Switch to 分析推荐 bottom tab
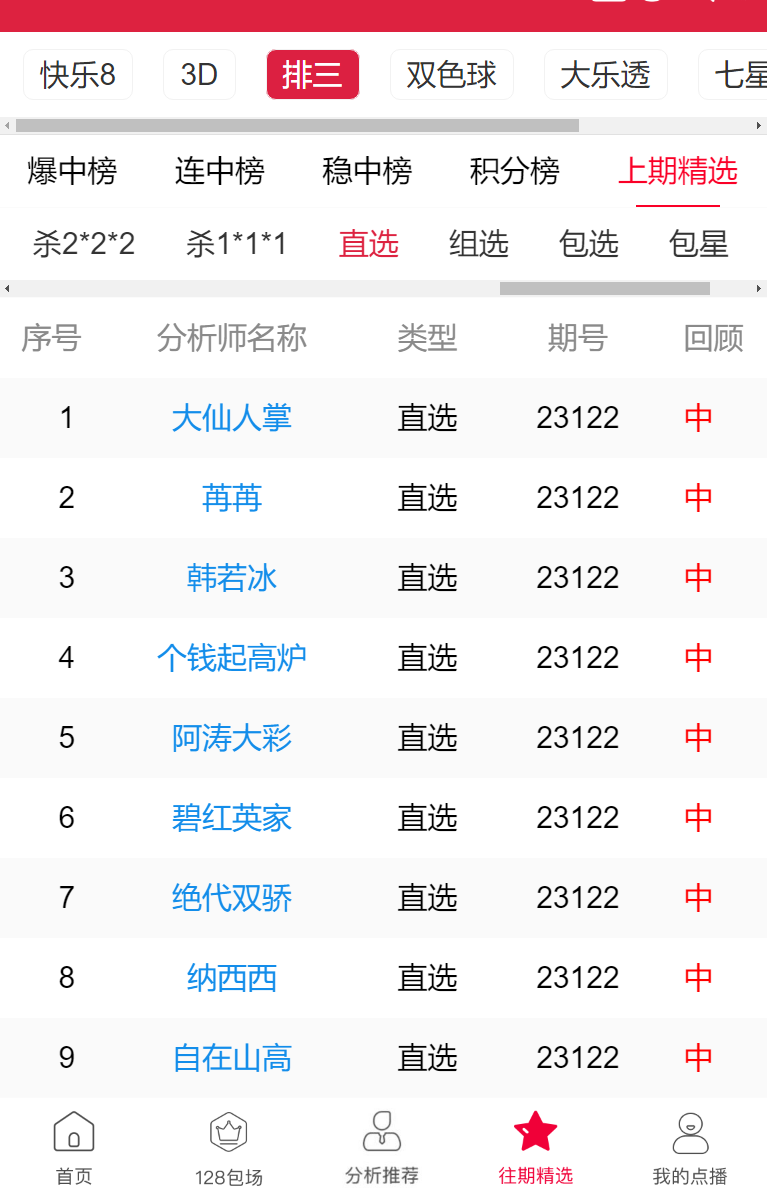 click(382, 1147)
